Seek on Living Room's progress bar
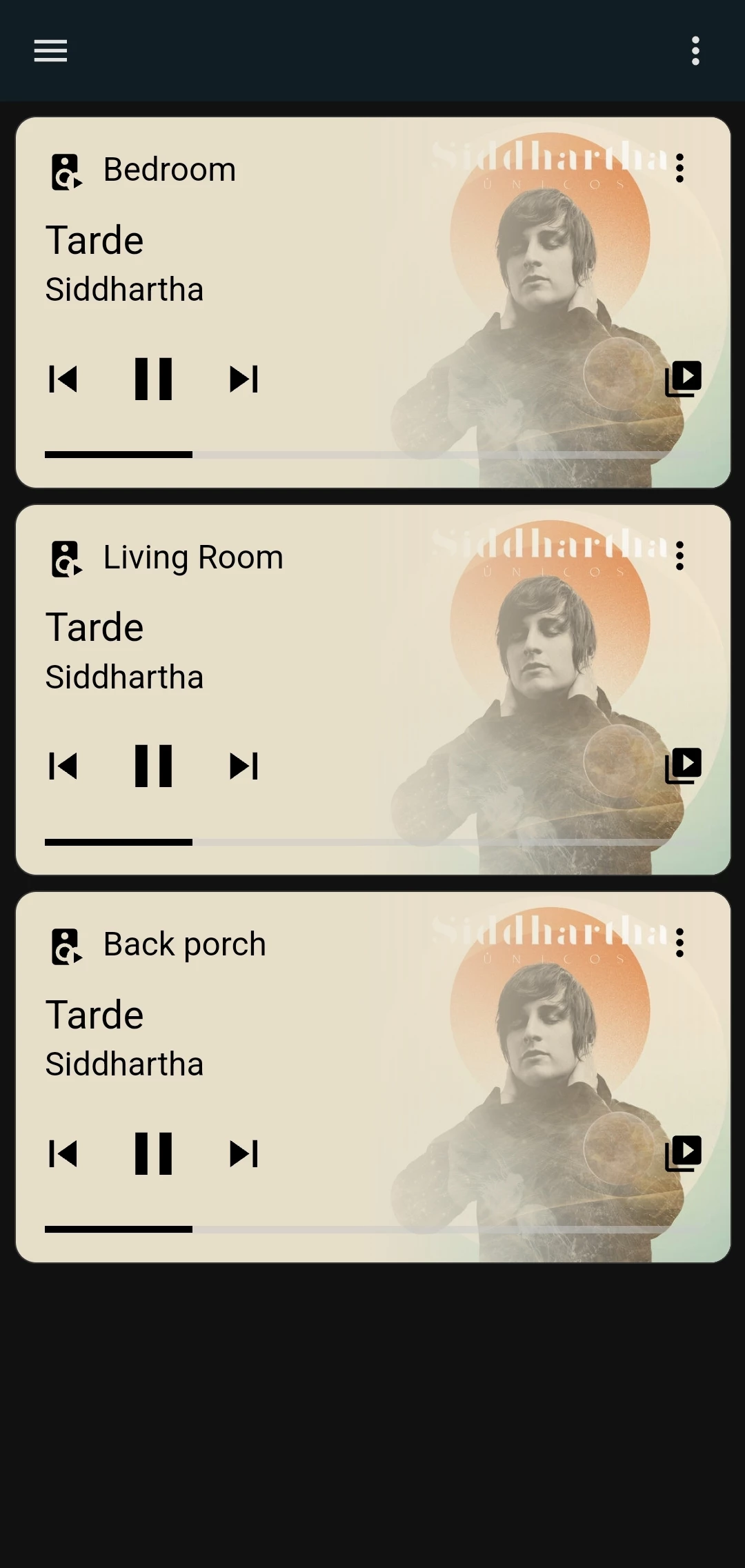This screenshot has height=1568, width=745. coord(372,842)
